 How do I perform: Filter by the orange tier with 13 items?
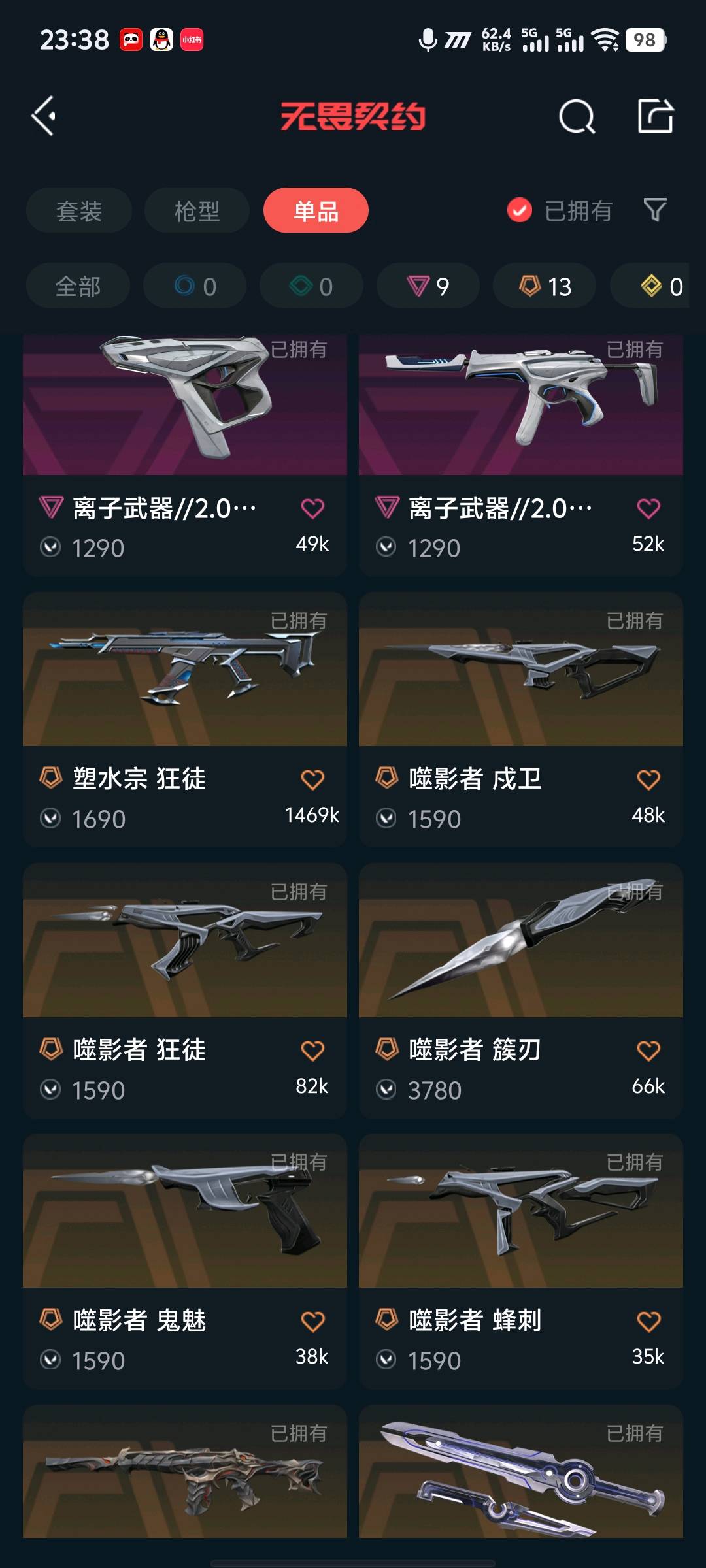point(545,286)
